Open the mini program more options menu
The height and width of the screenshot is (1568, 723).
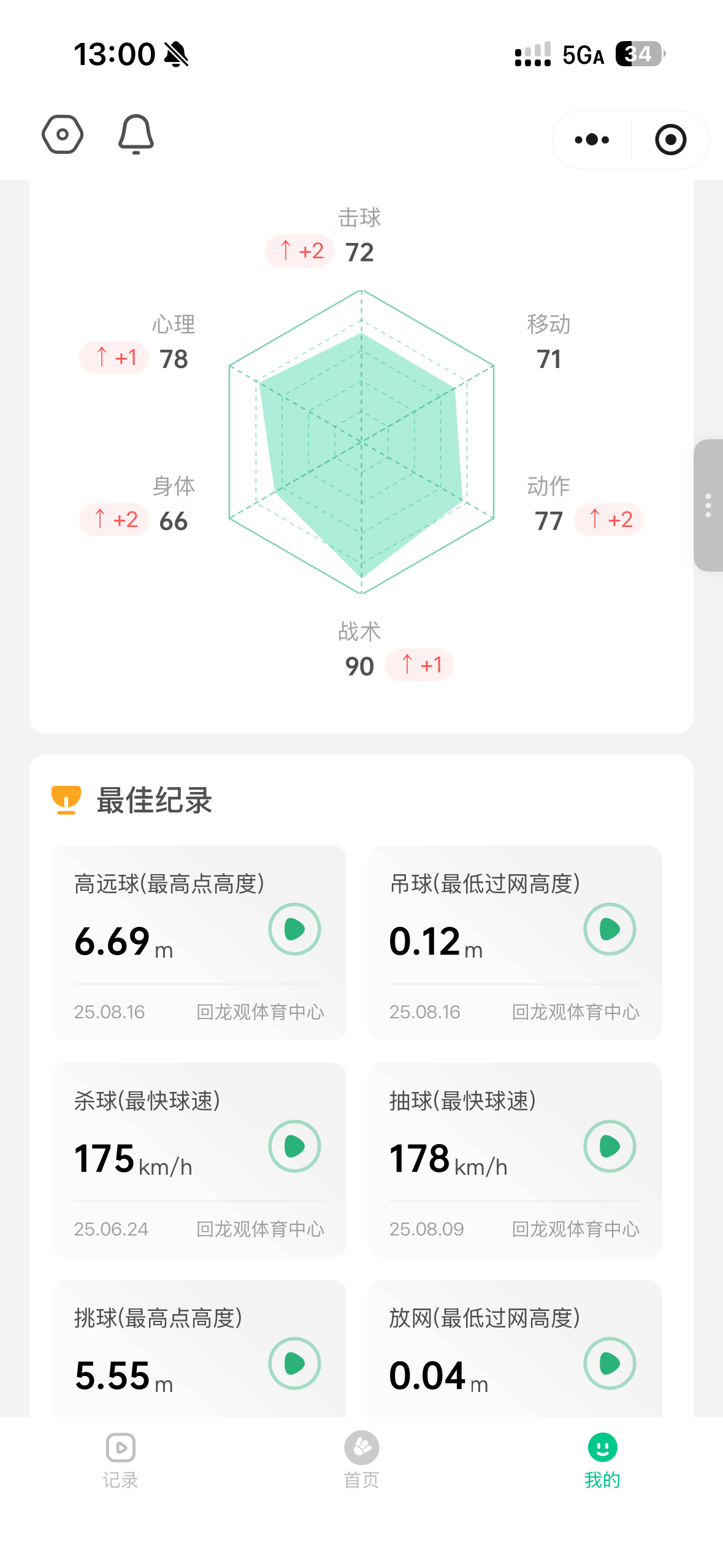click(592, 140)
